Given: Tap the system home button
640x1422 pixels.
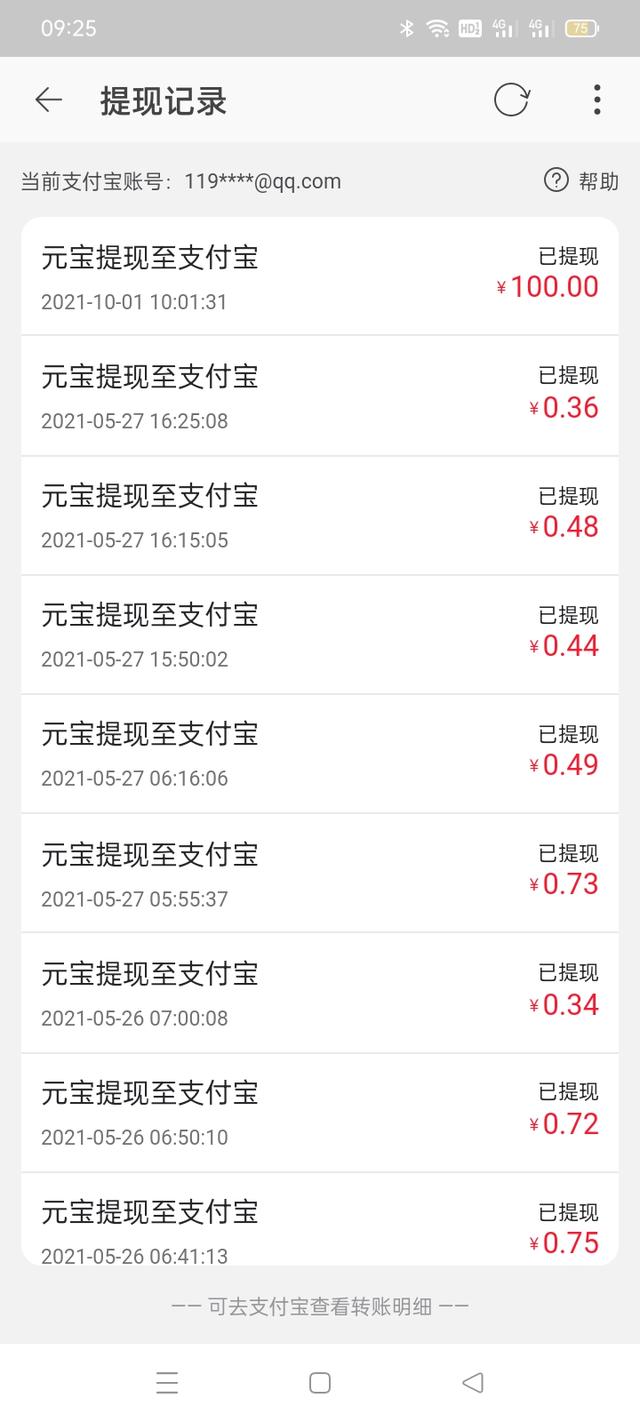Looking at the screenshot, I should tap(320, 1383).
